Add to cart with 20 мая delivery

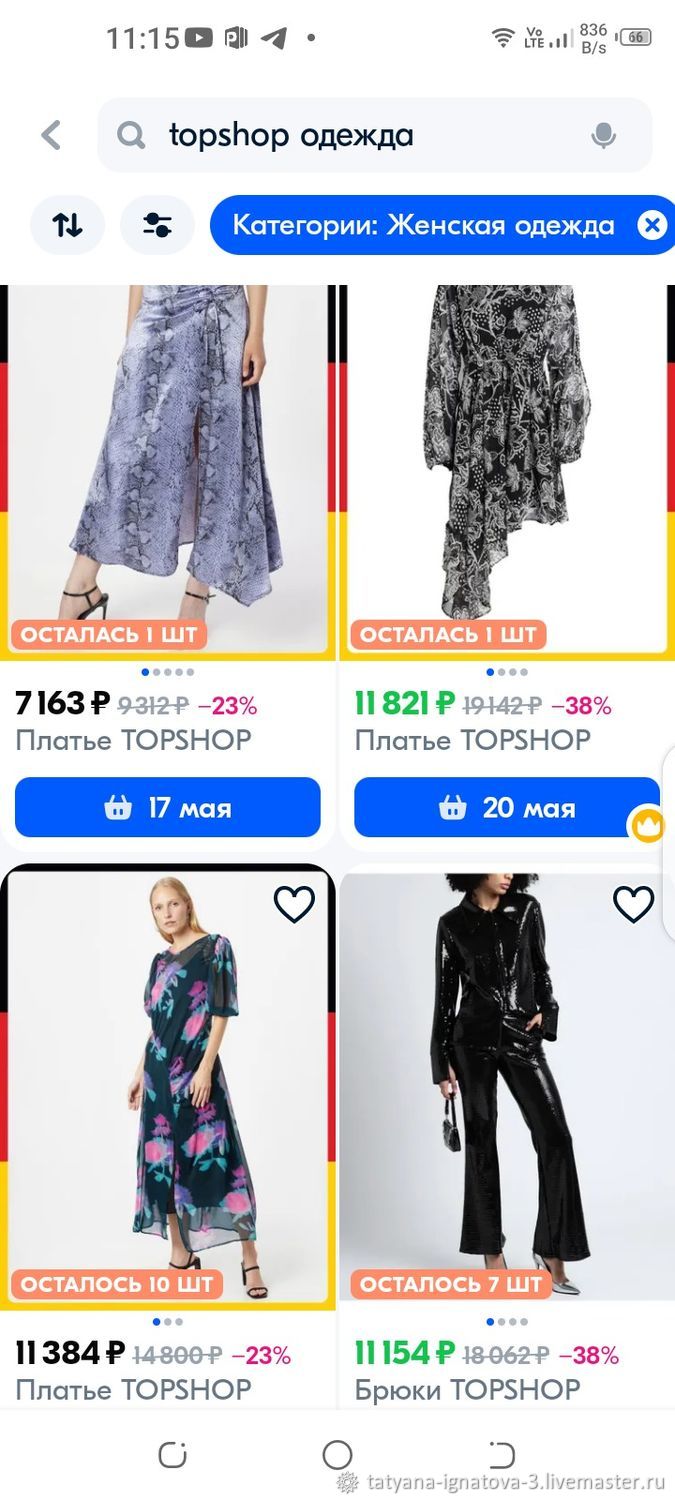506,807
